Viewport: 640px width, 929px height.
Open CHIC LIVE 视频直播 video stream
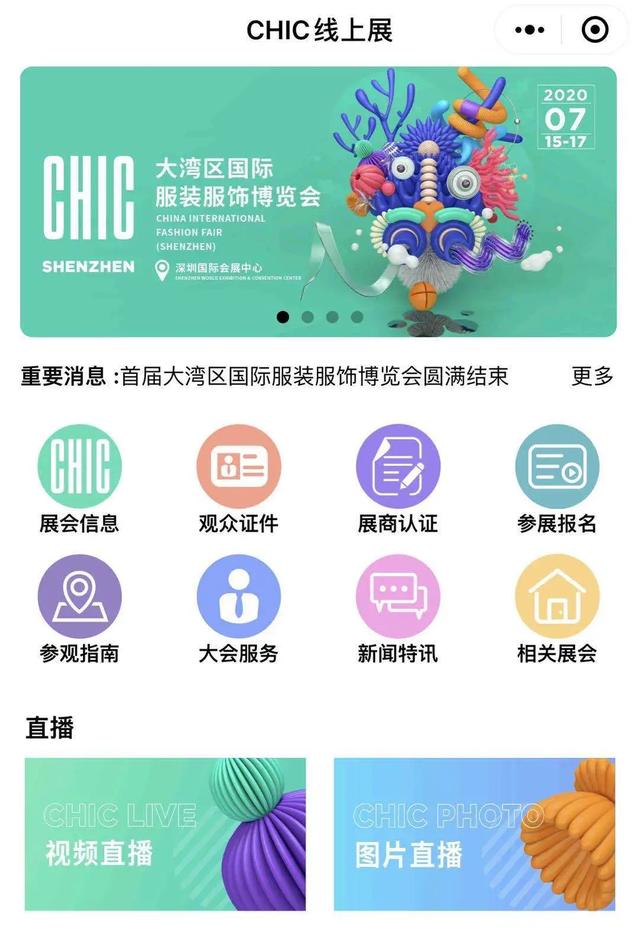coord(165,834)
